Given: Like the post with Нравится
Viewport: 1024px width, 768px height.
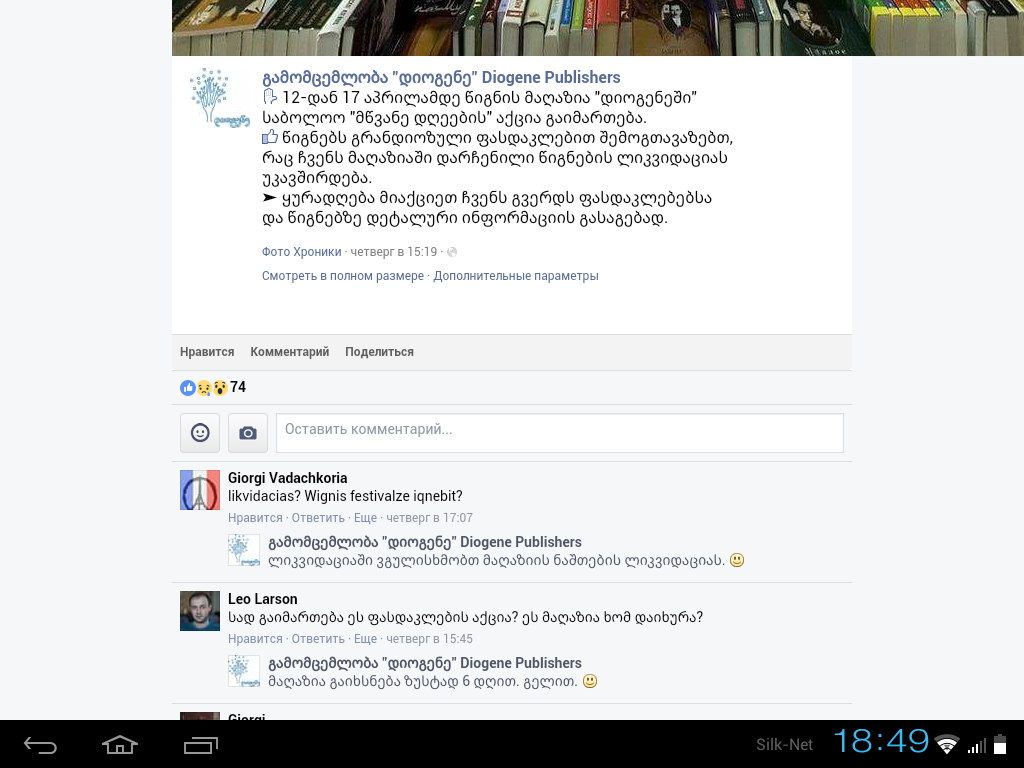Looking at the screenshot, I should tap(207, 352).
